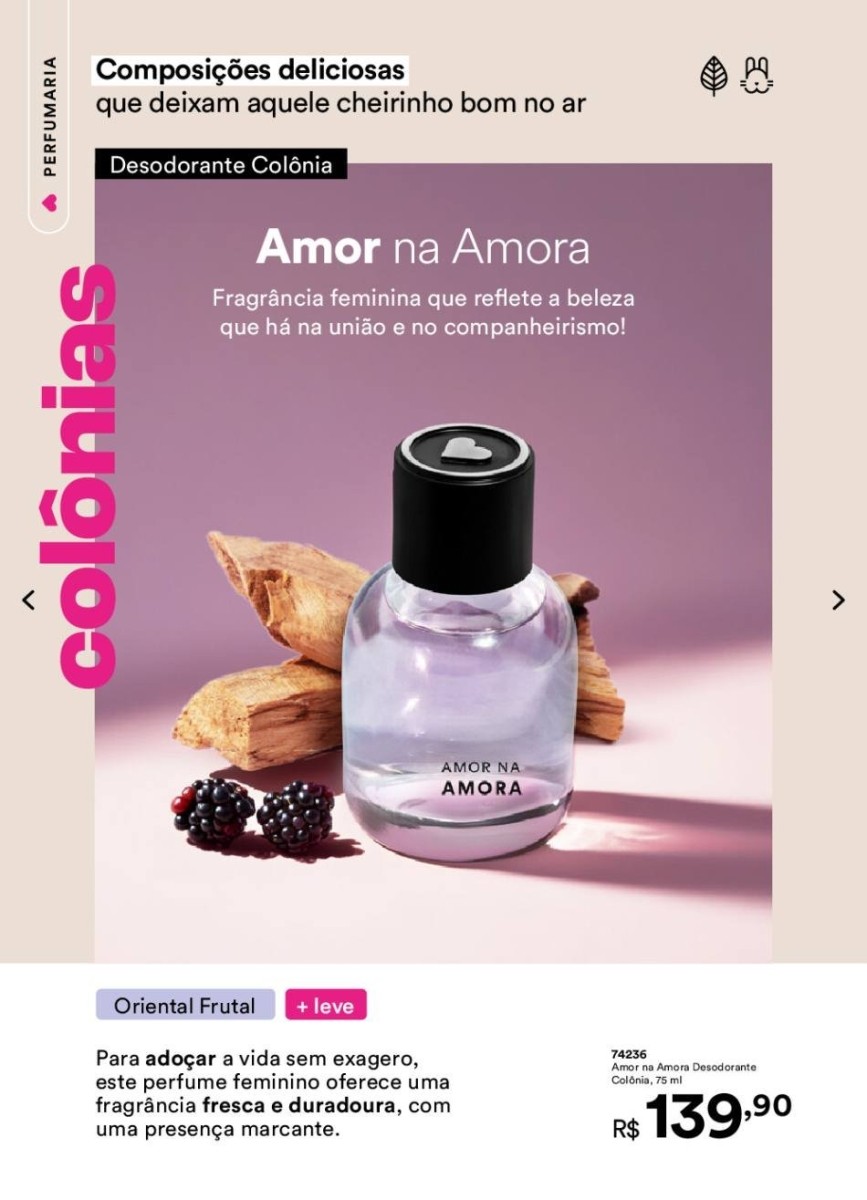Toggle the pink '+ leve' intensity tag
867x1200 pixels.
point(323,1004)
